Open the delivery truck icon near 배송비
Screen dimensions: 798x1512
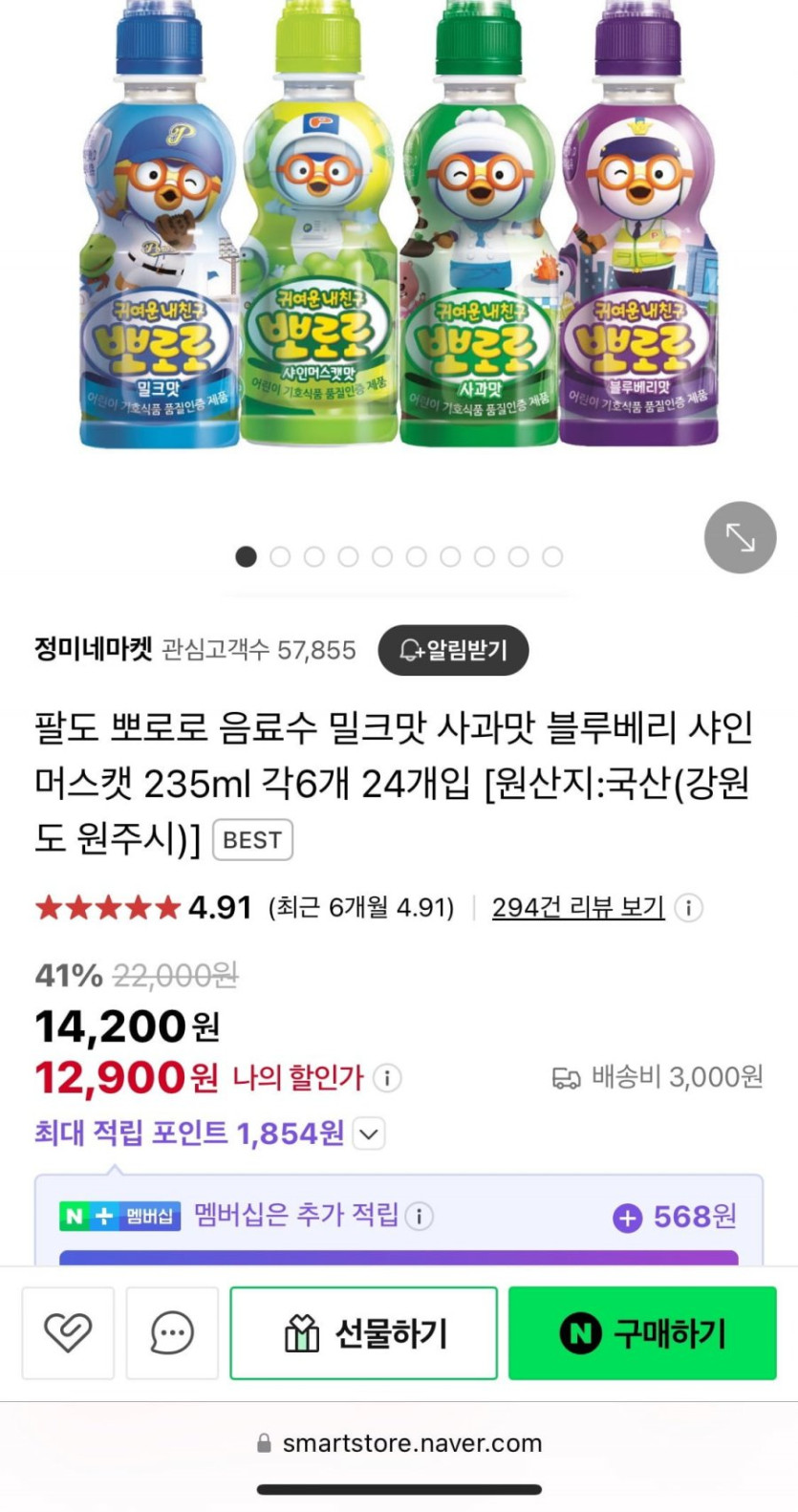coord(567,1077)
